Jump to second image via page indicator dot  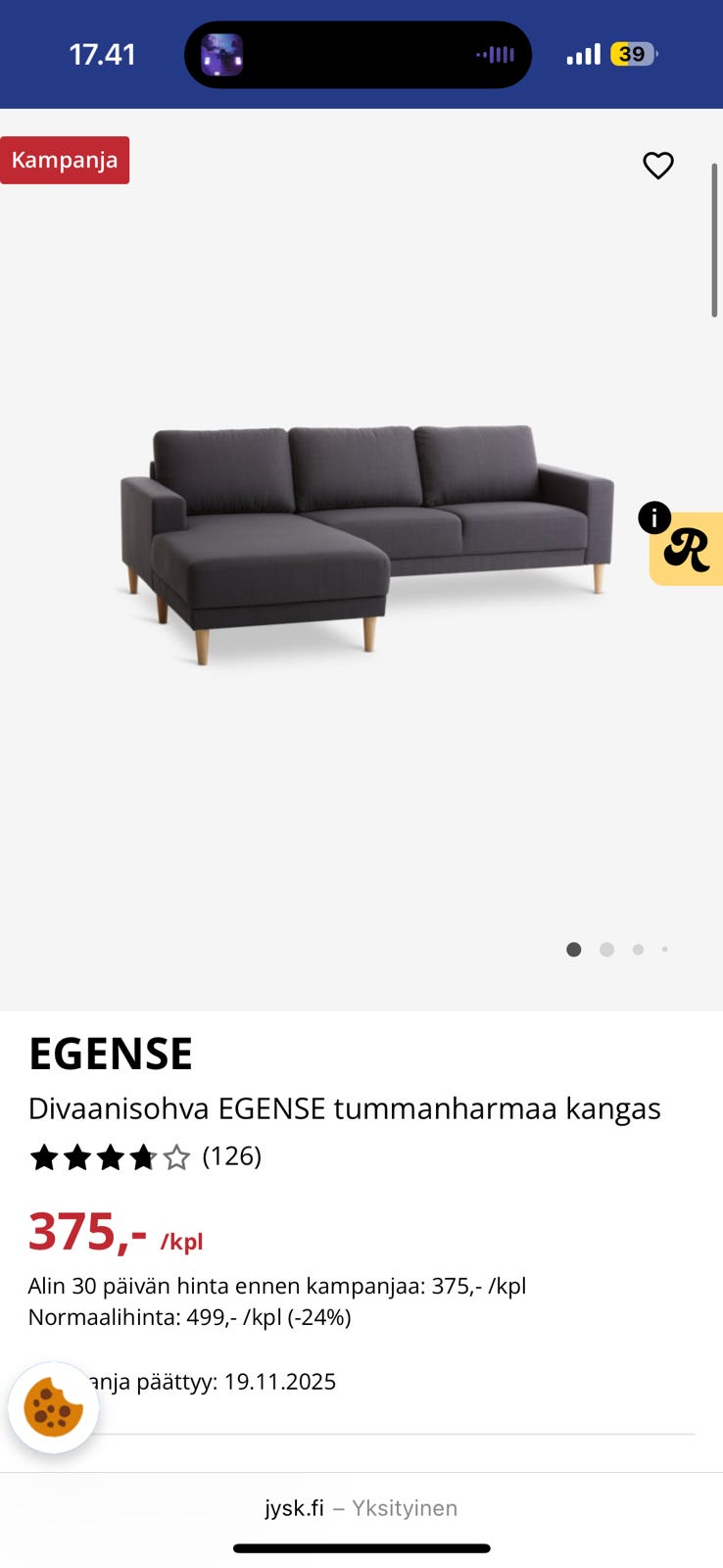tap(606, 950)
